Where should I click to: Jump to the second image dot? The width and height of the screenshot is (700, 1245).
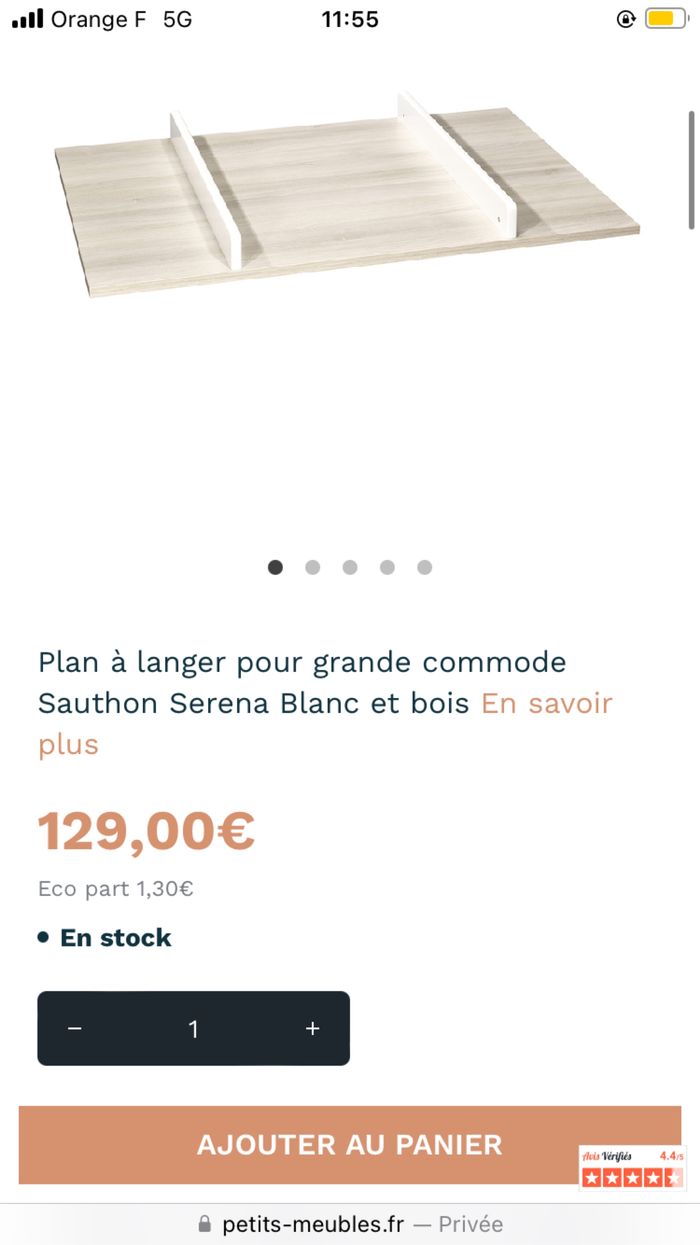[313, 567]
